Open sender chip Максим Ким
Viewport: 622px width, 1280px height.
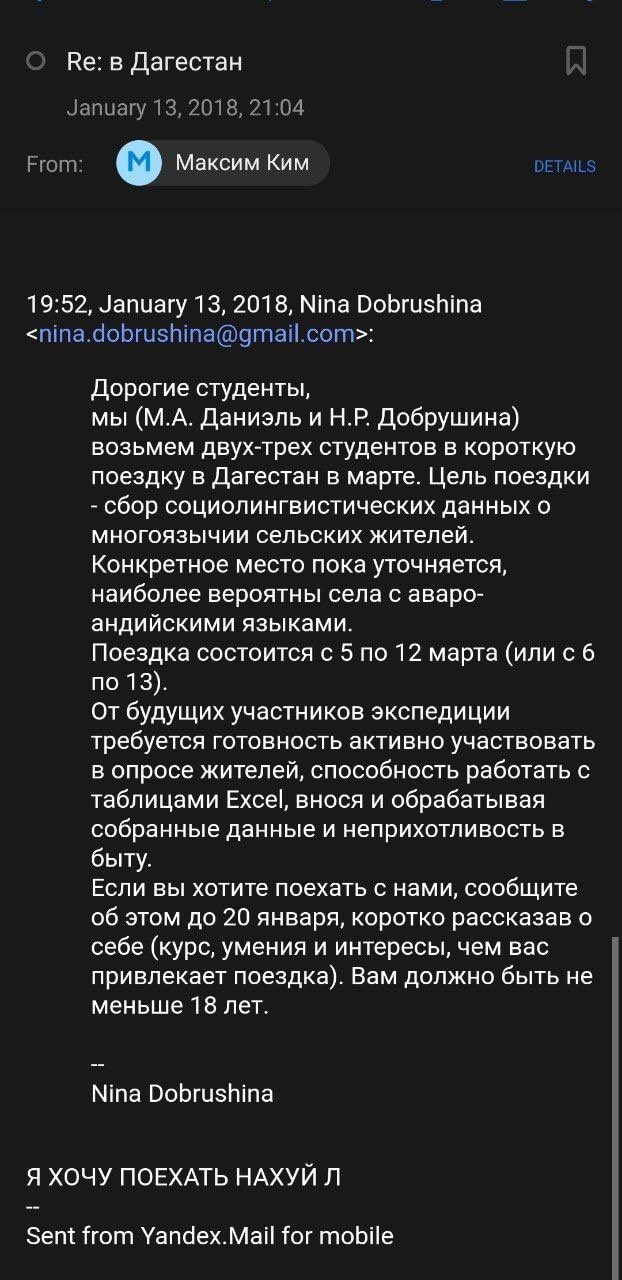[x=223, y=163]
